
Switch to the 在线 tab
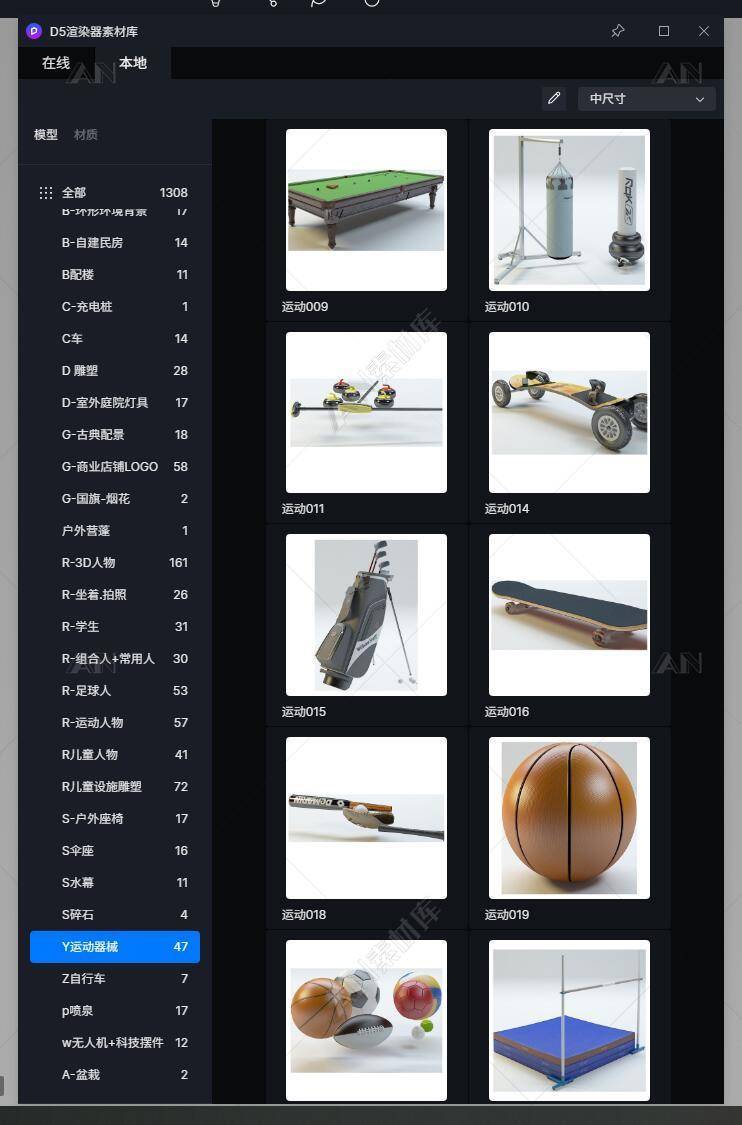(x=56, y=63)
